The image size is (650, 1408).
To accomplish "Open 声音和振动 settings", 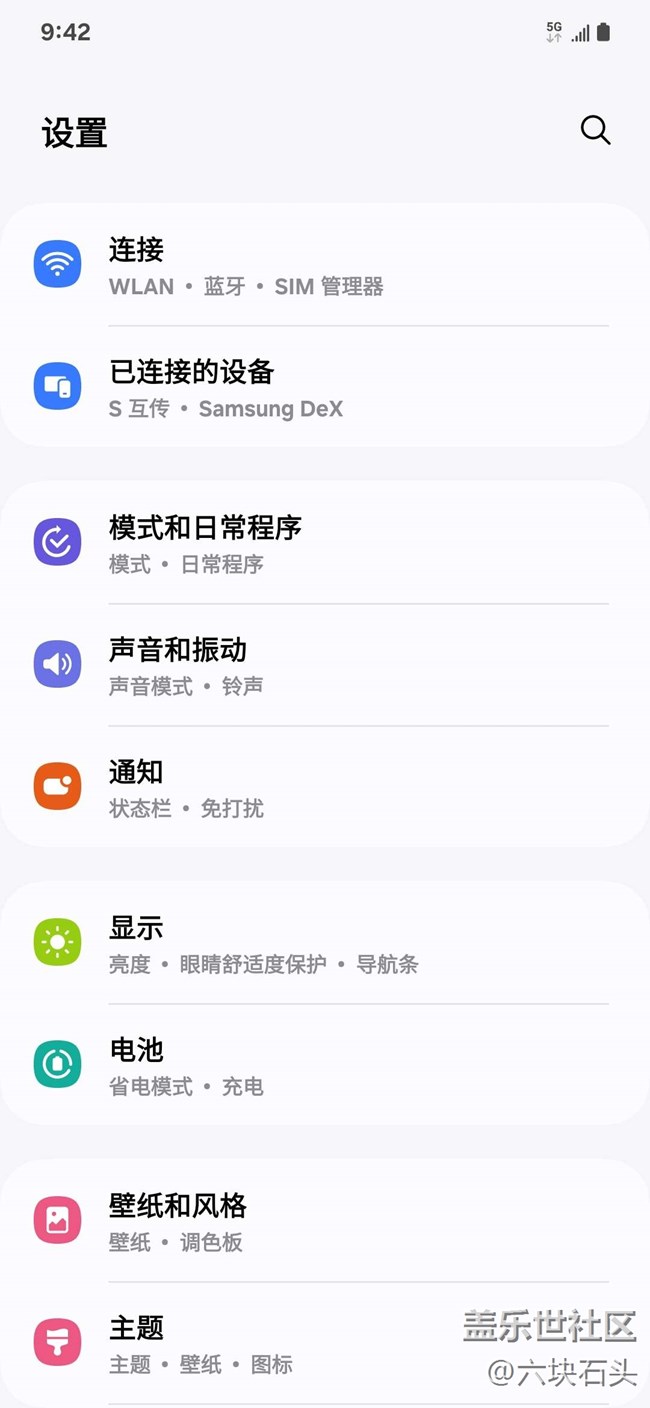I will [x=325, y=665].
